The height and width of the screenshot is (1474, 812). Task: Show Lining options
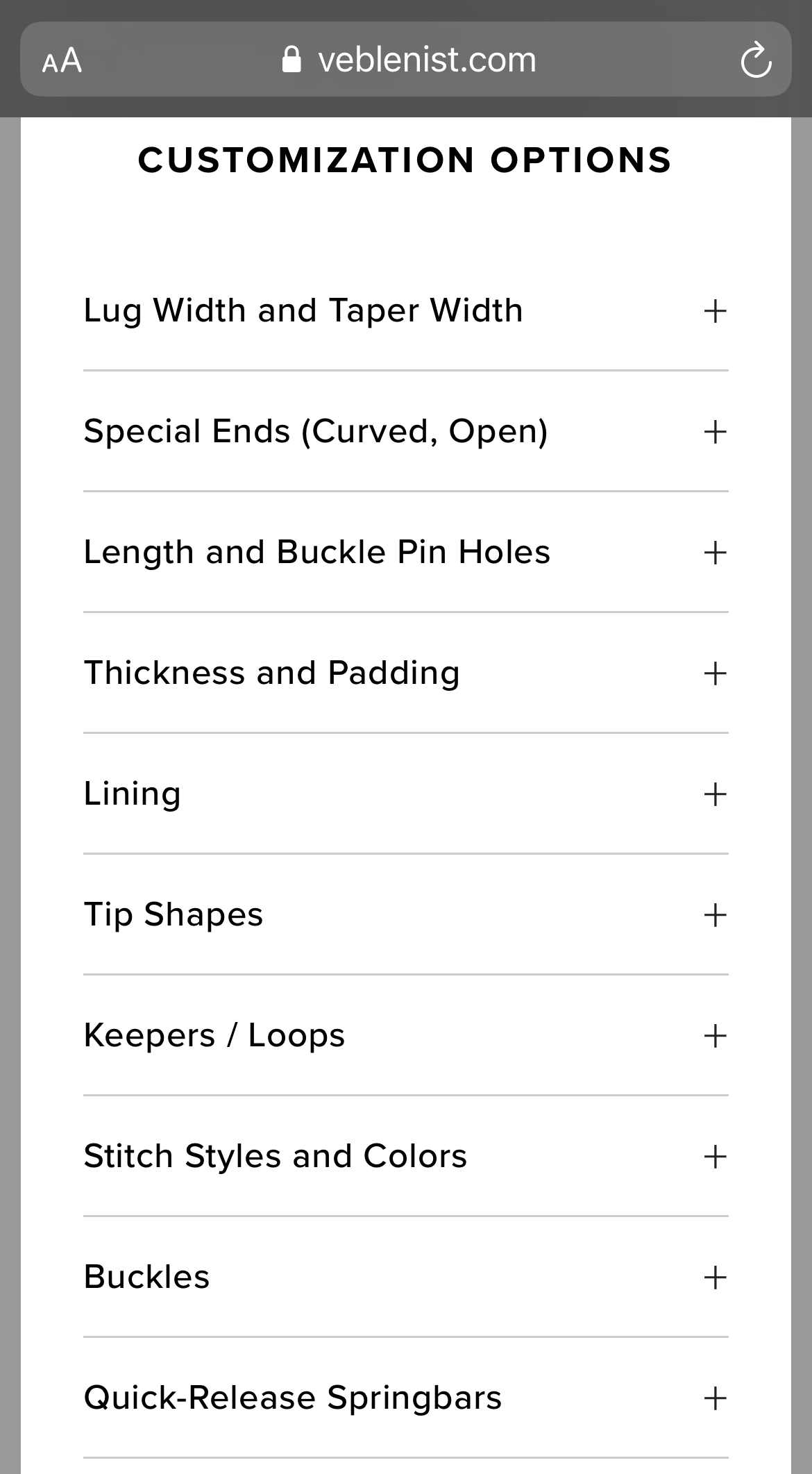[x=715, y=794]
